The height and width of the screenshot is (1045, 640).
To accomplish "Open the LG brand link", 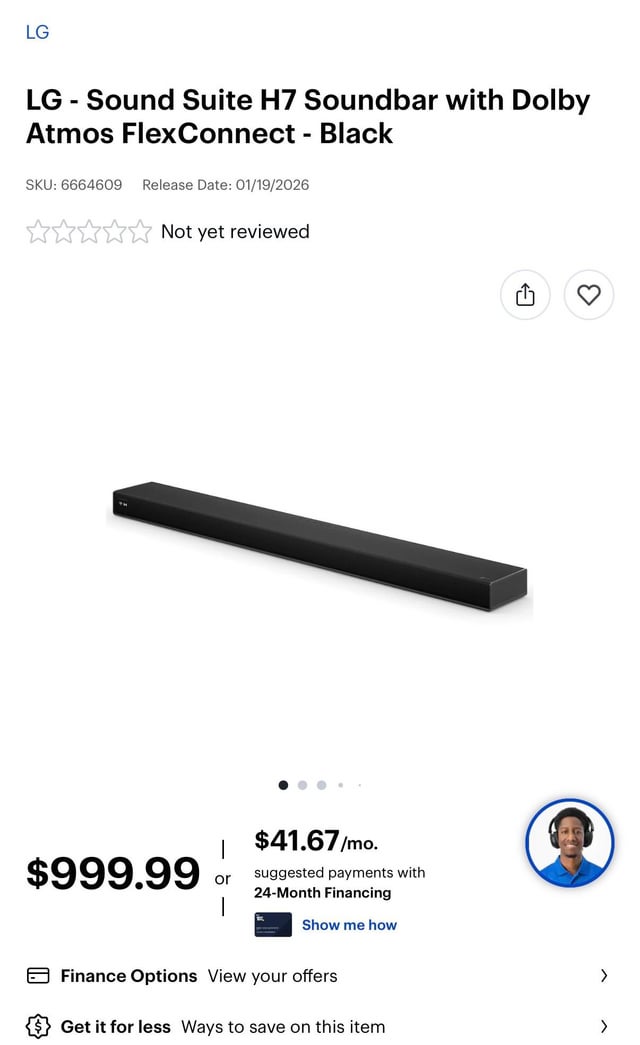I will point(37,32).
